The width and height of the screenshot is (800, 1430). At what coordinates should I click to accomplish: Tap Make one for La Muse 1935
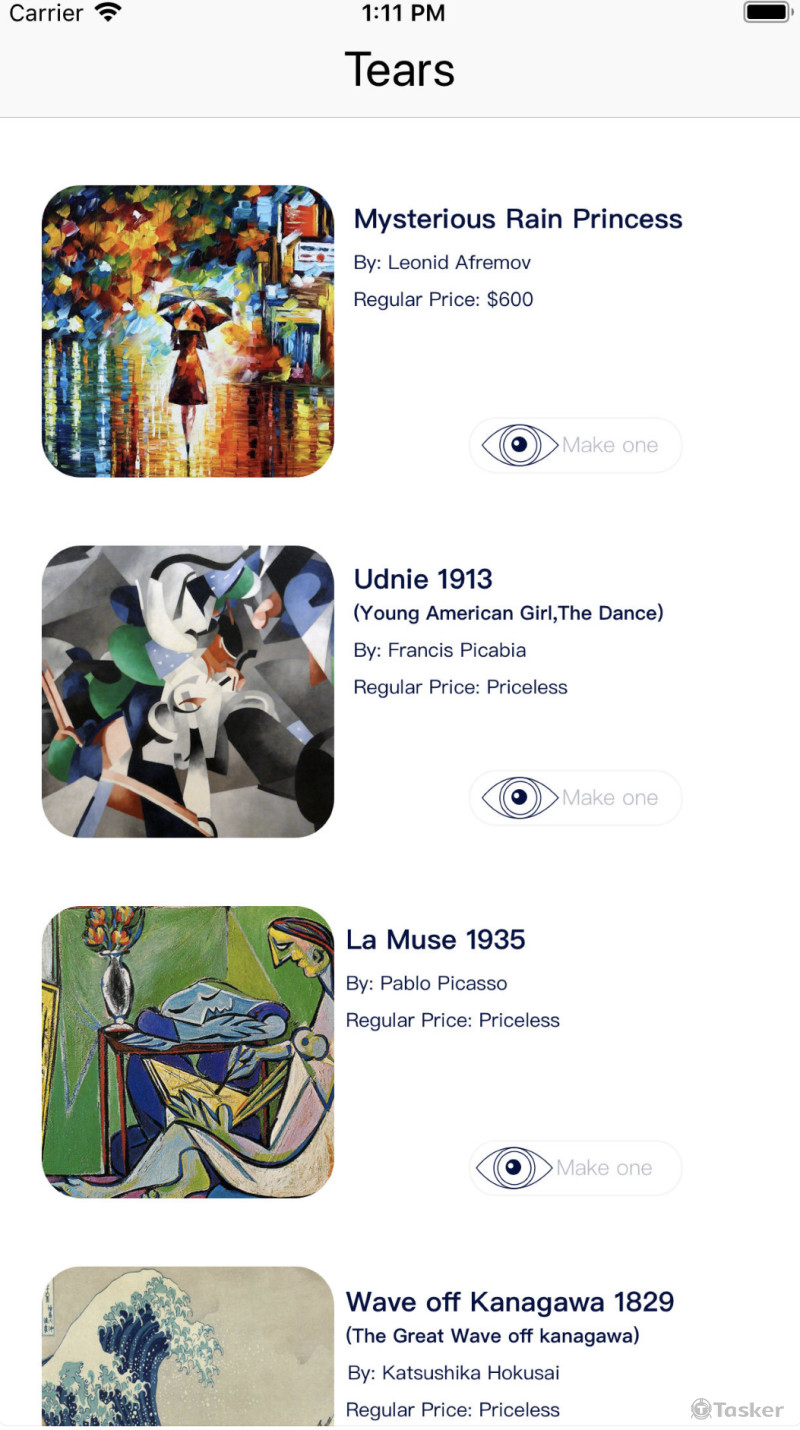click(575, 1168)
